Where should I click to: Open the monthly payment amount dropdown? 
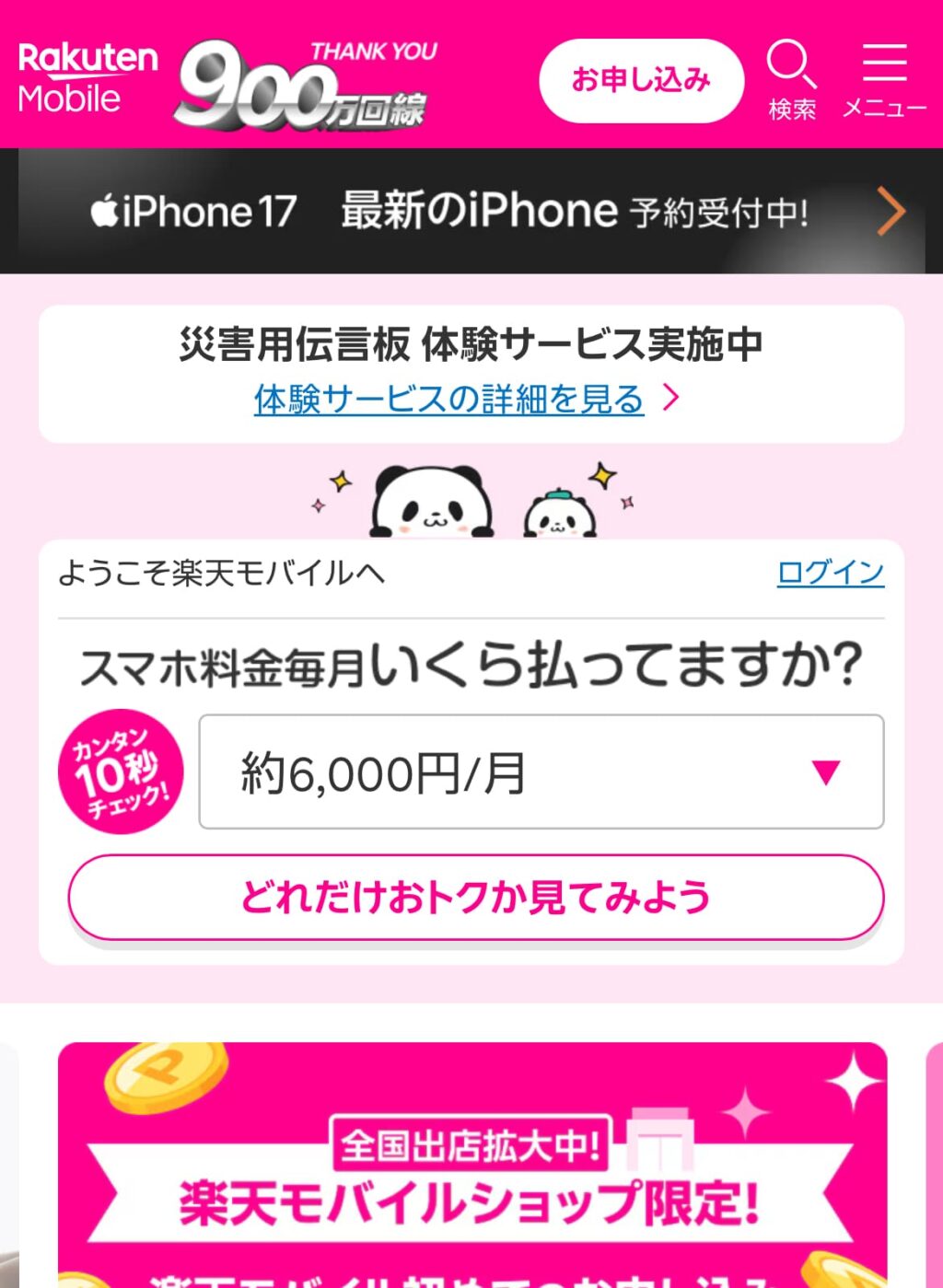click(x=541, y=771)
